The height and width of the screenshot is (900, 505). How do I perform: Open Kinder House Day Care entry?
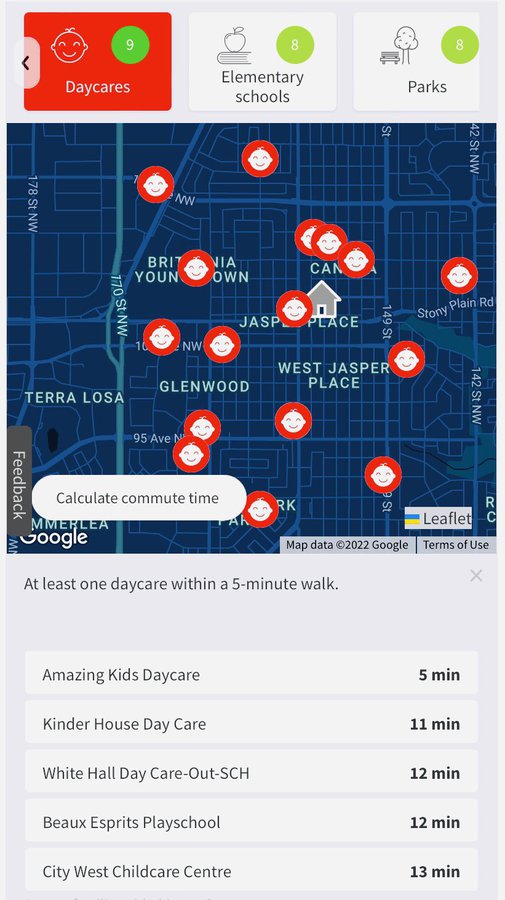(251, 722)
